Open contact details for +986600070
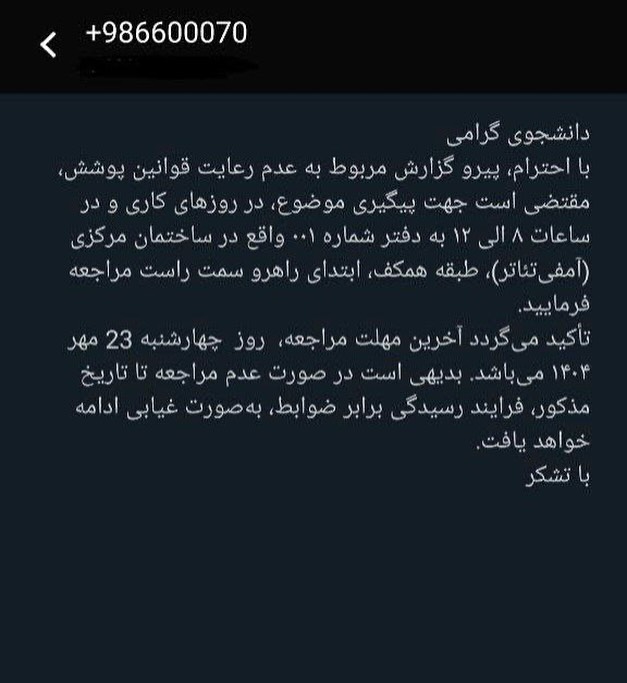Image resolution: width=627 pixels, height=683 pixels. (167, 34)
